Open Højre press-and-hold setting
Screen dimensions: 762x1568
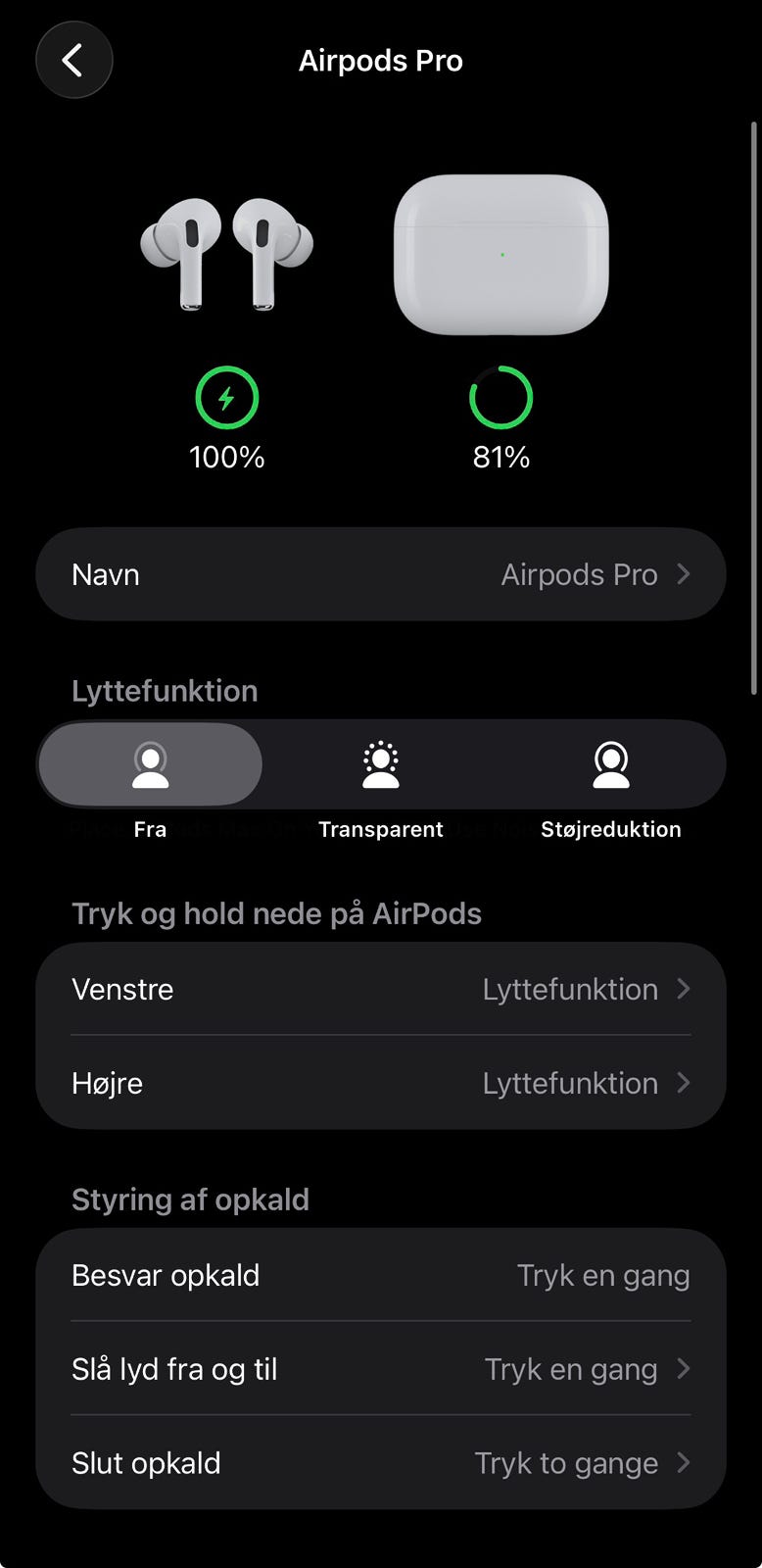380,1083
